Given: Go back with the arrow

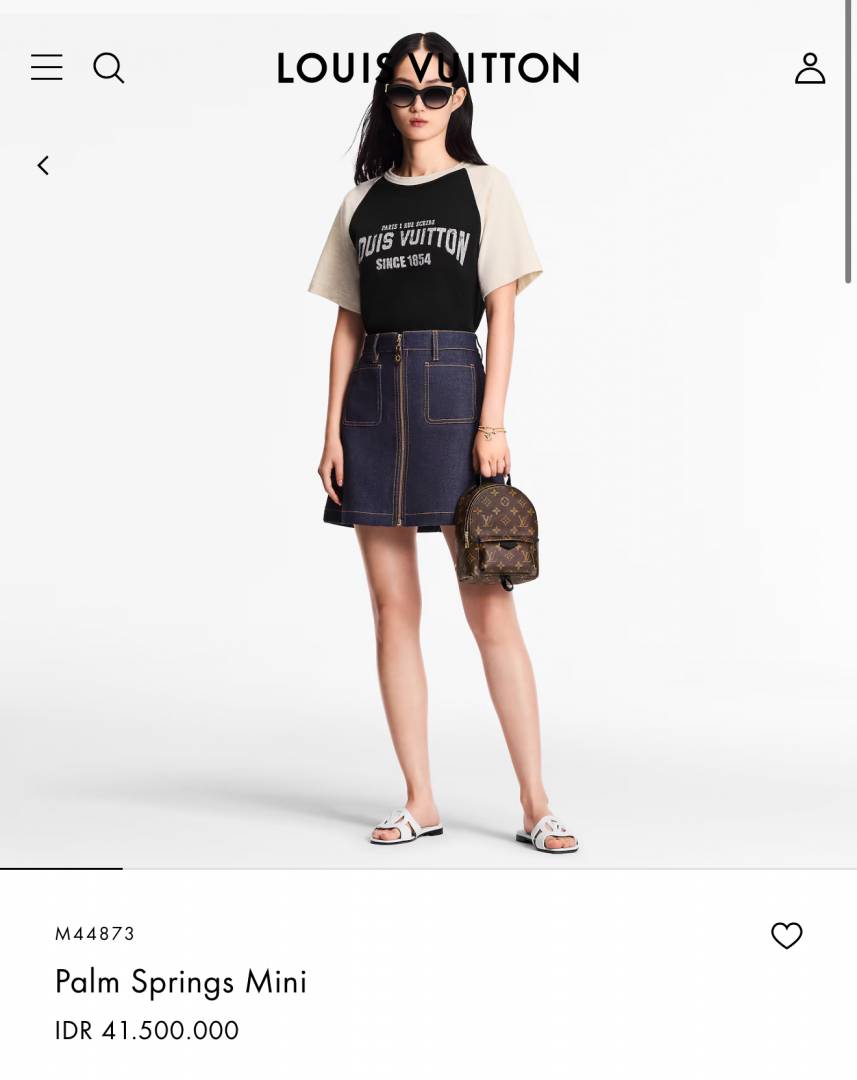Looking at the screenshot, I should [x=43, y=166].
